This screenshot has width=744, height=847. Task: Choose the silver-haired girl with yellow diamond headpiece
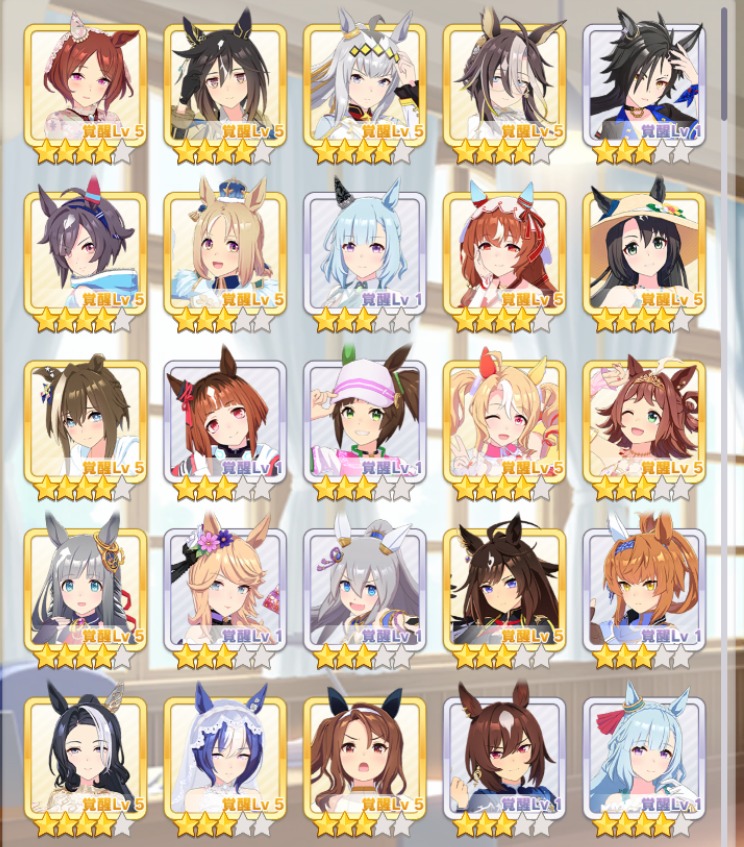coord(365,88)
